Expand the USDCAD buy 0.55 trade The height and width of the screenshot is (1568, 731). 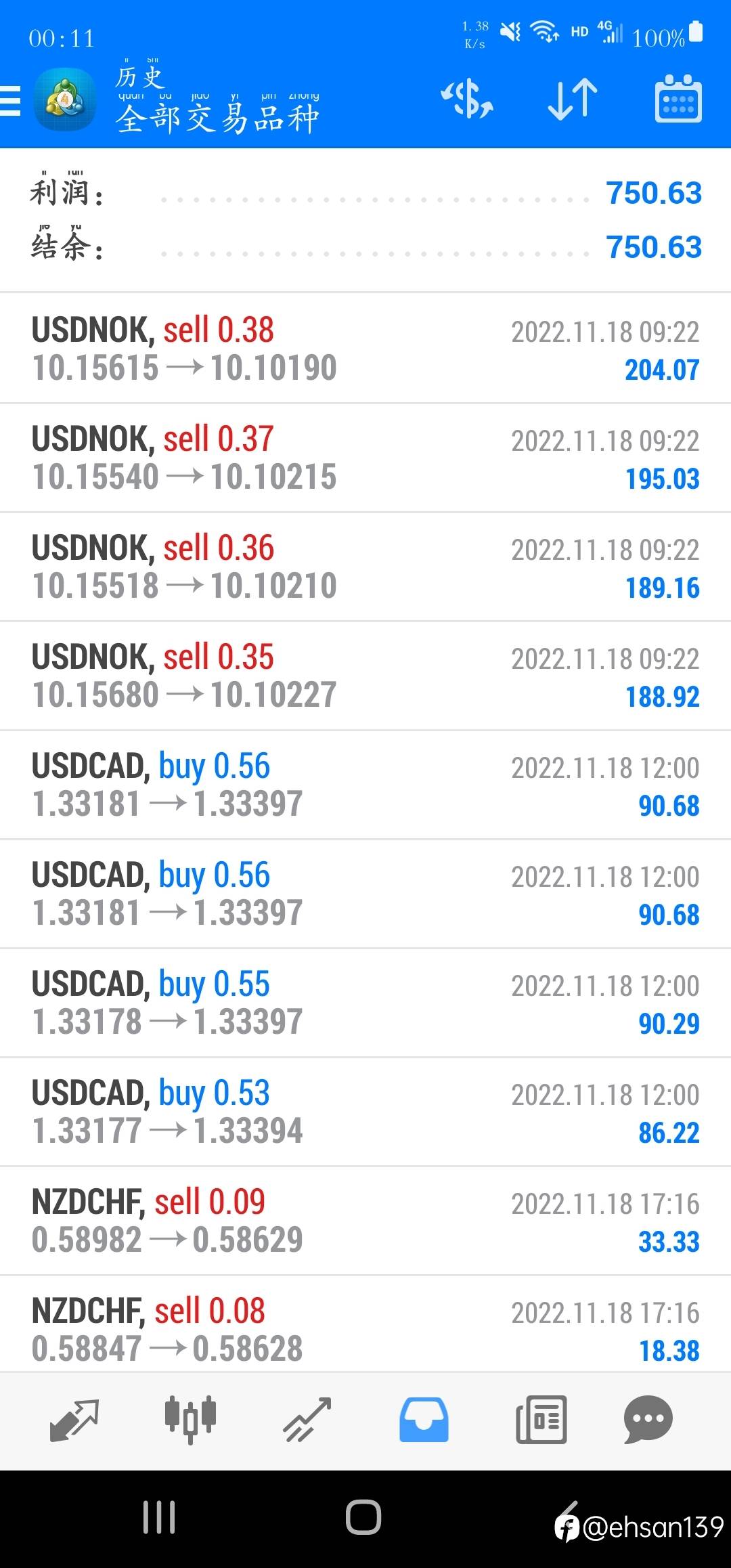point(365,1003)
